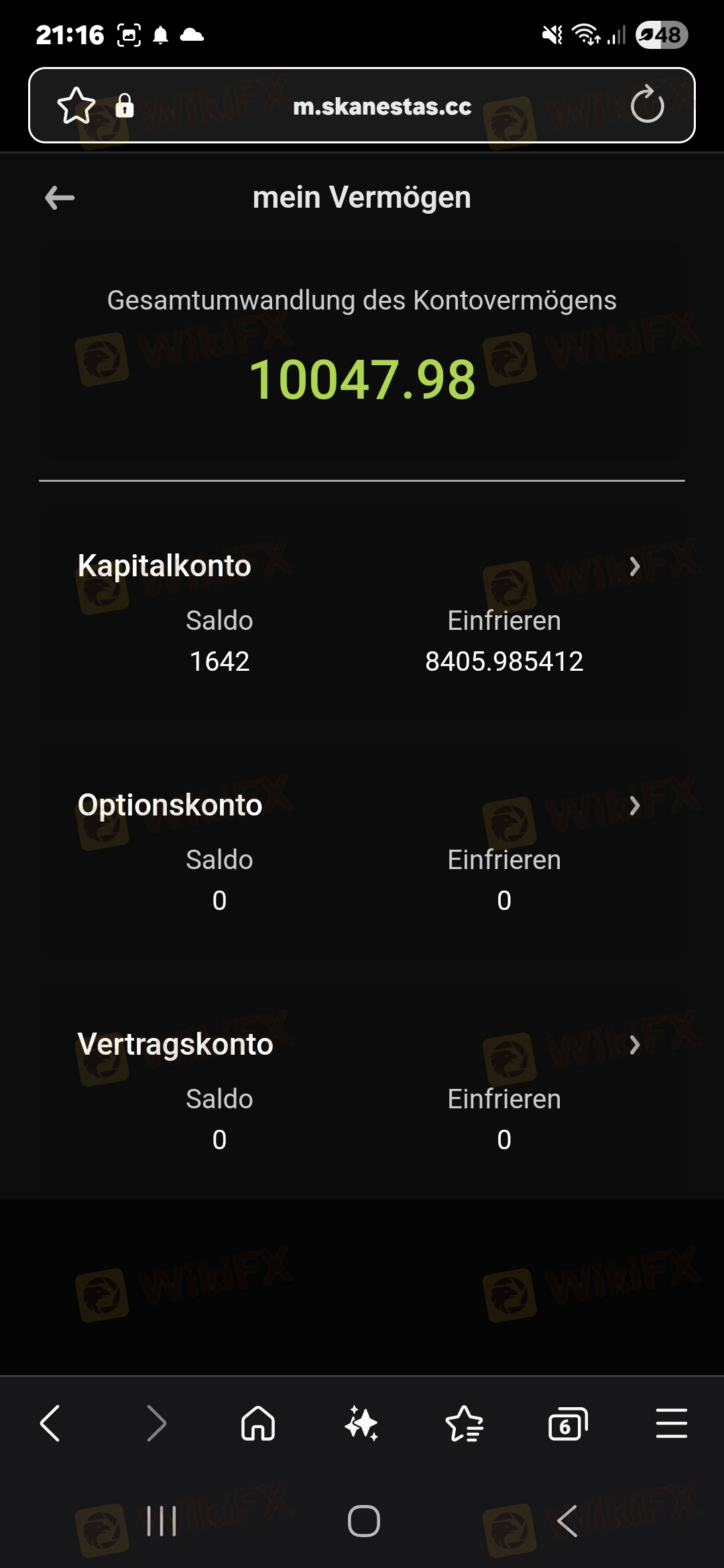Go back from mein Vermögen page

[60, 198]
